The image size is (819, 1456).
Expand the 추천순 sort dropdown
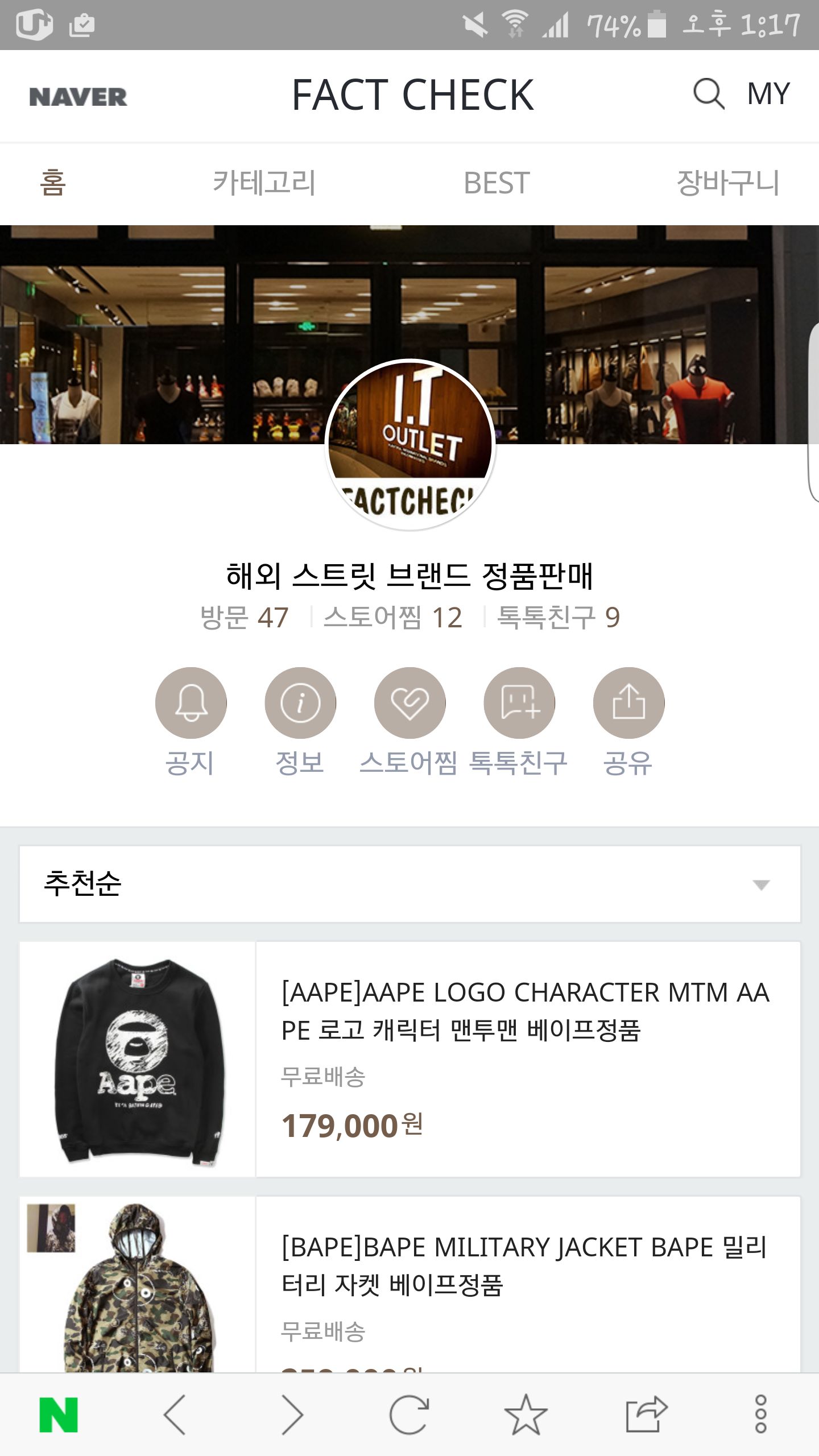409,884
